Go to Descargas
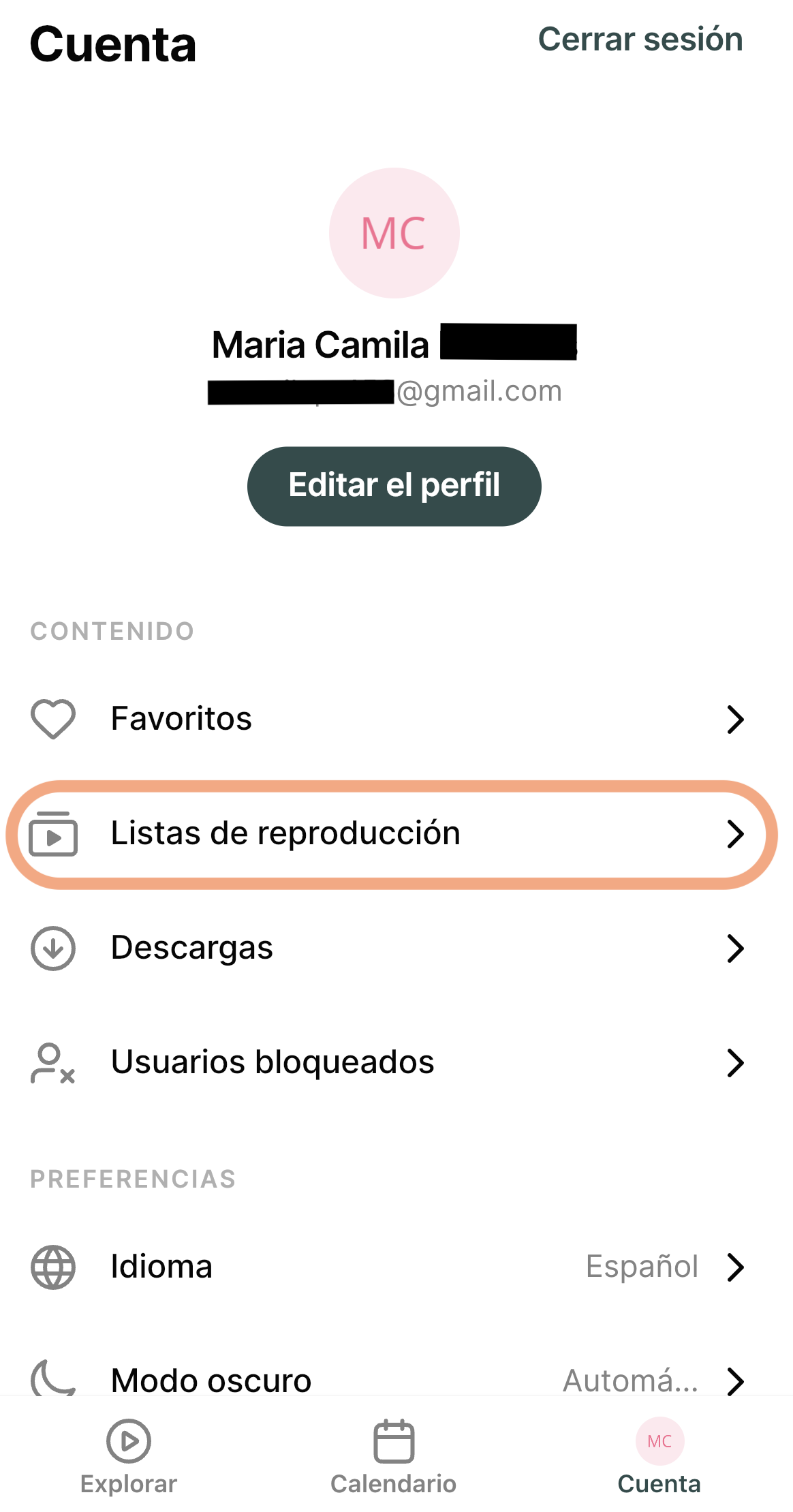The width and height of the screenshot is (793, 1512). coord(388,948)
